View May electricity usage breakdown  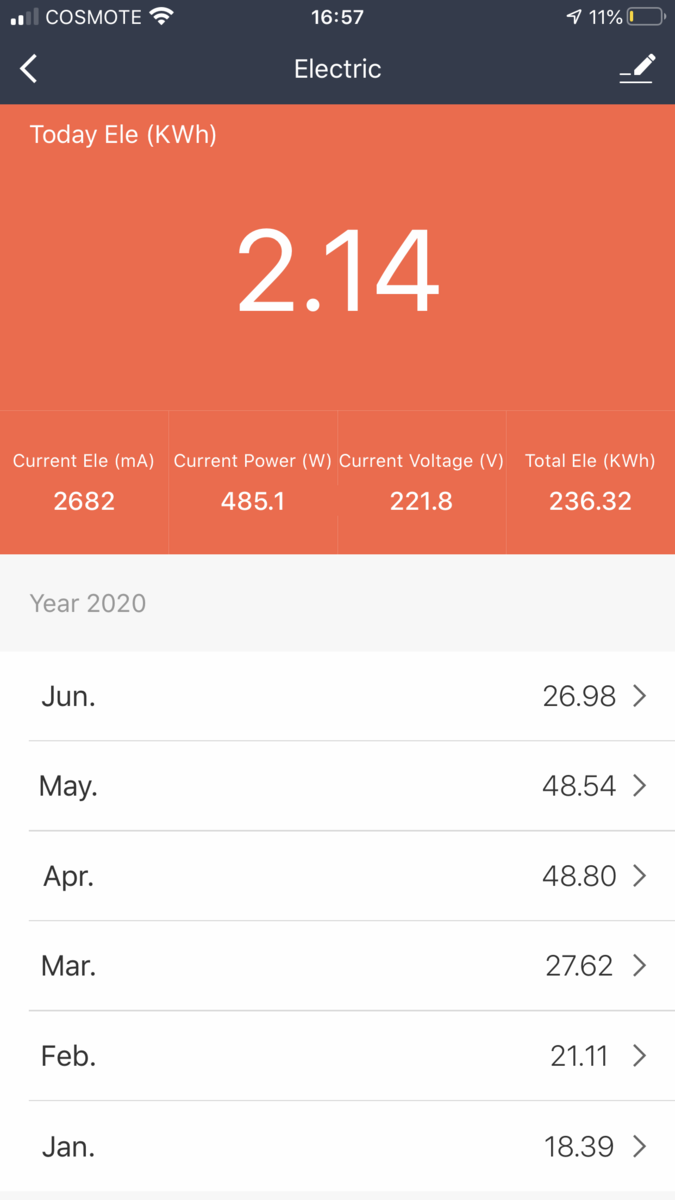(337, 786)
